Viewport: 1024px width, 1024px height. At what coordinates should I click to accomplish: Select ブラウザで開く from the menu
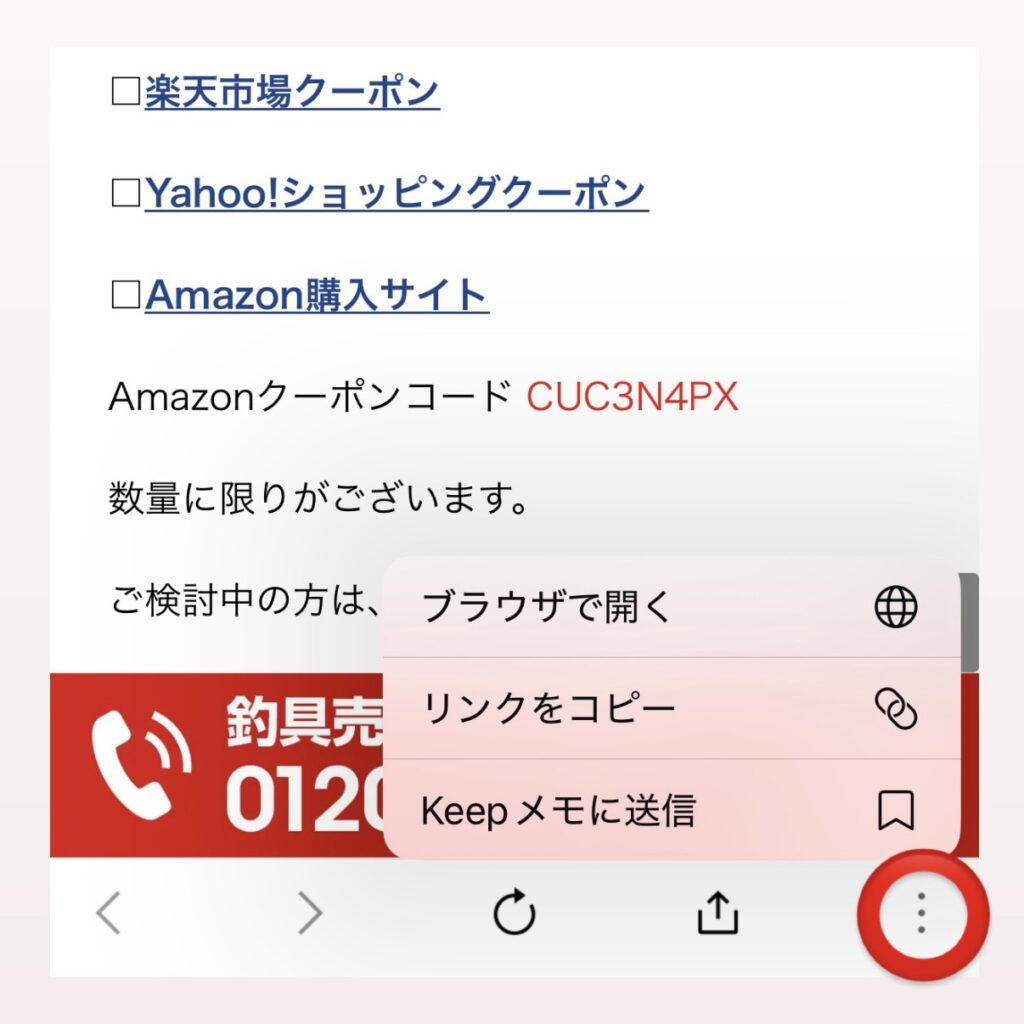pos(670,607)
